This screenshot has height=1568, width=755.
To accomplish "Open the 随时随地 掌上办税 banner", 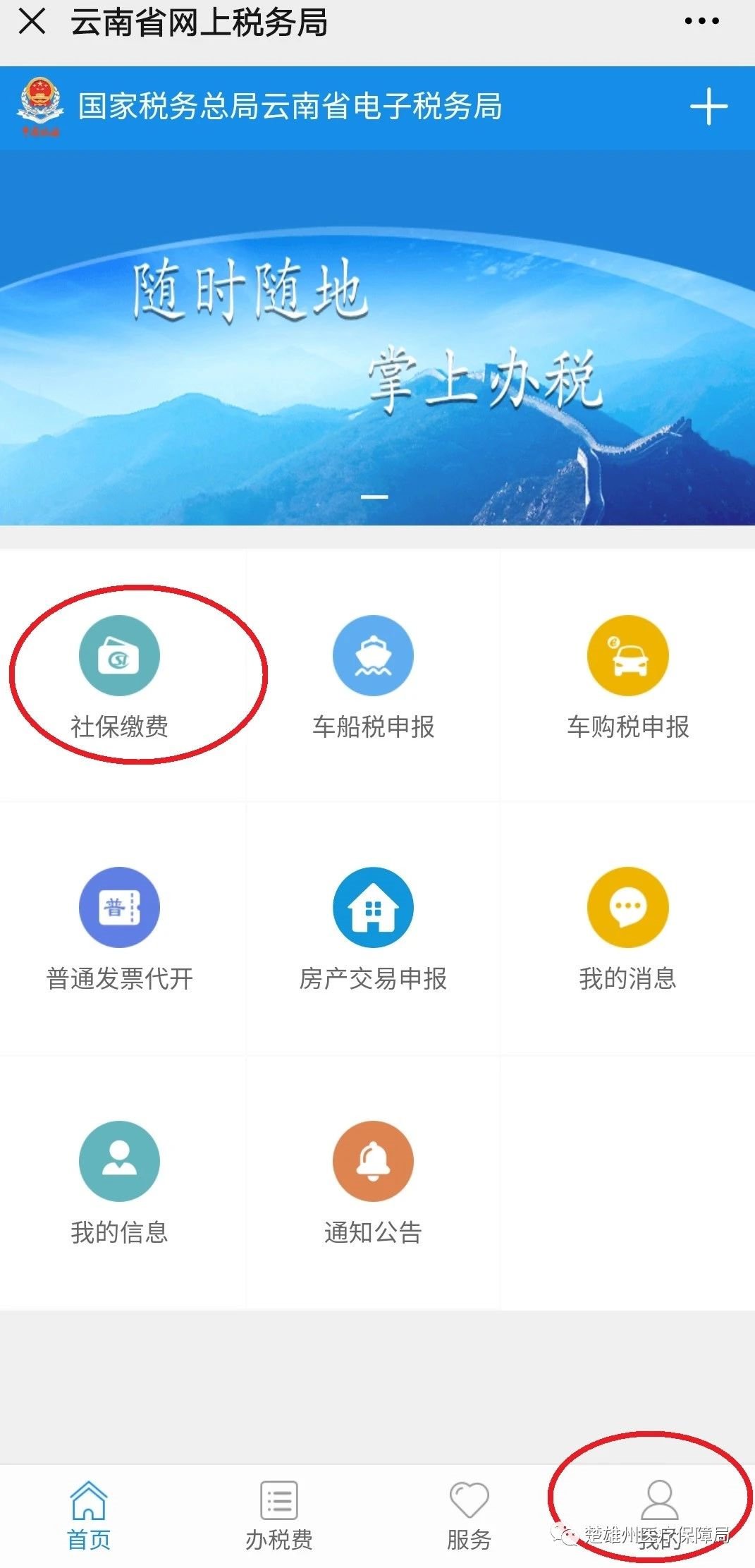I will point(377,339).
